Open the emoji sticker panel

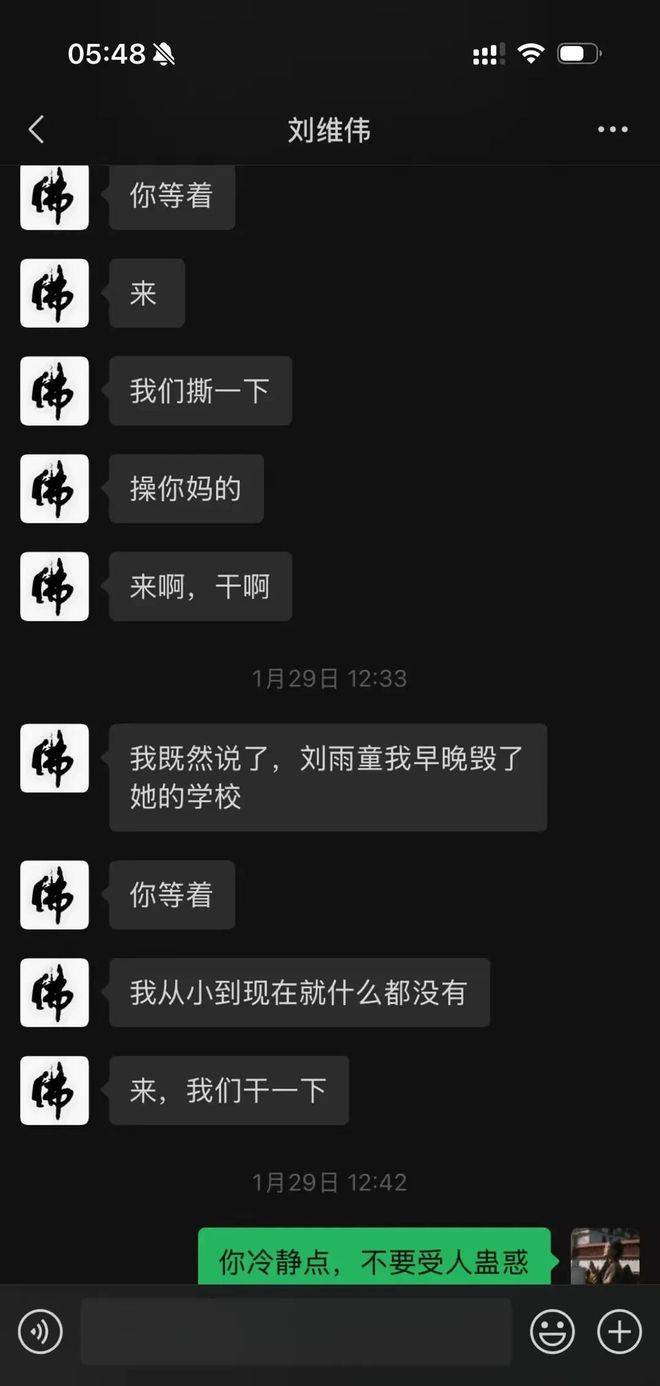point(551,1332)
